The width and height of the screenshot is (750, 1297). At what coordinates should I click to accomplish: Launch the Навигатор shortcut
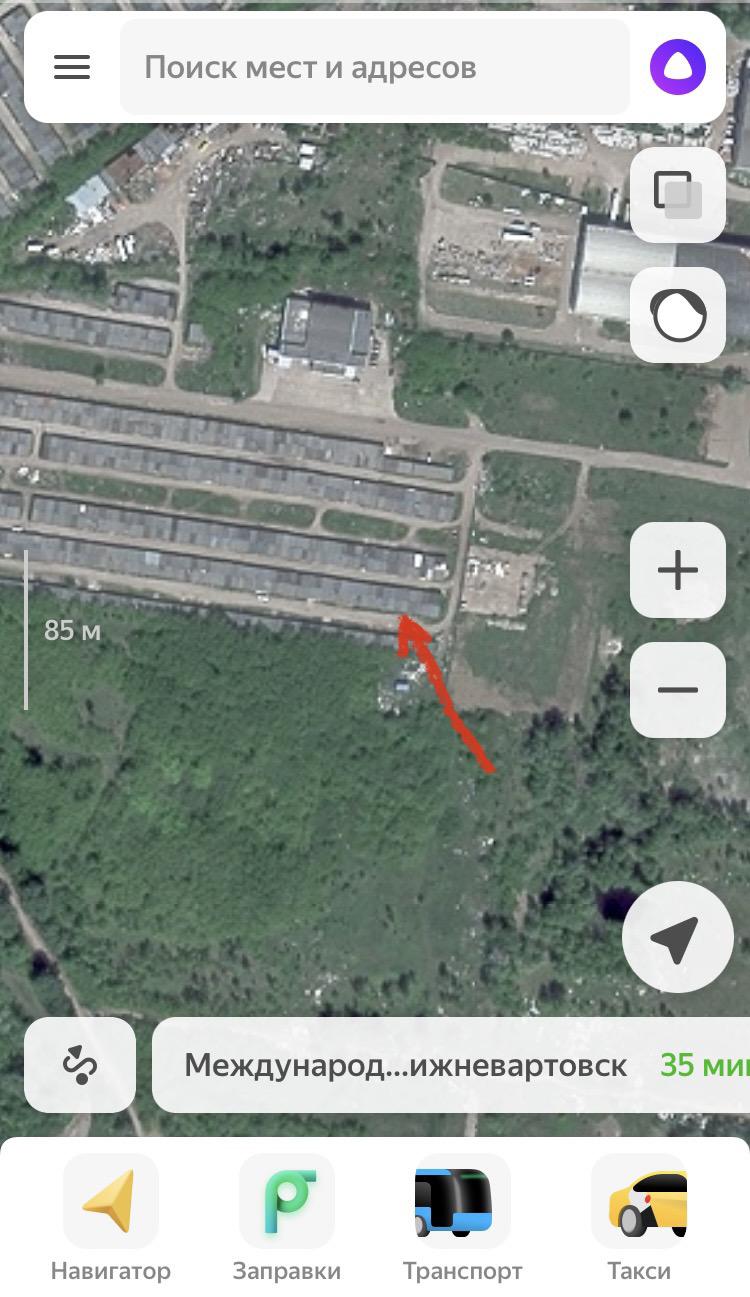tap(111, 1218)
